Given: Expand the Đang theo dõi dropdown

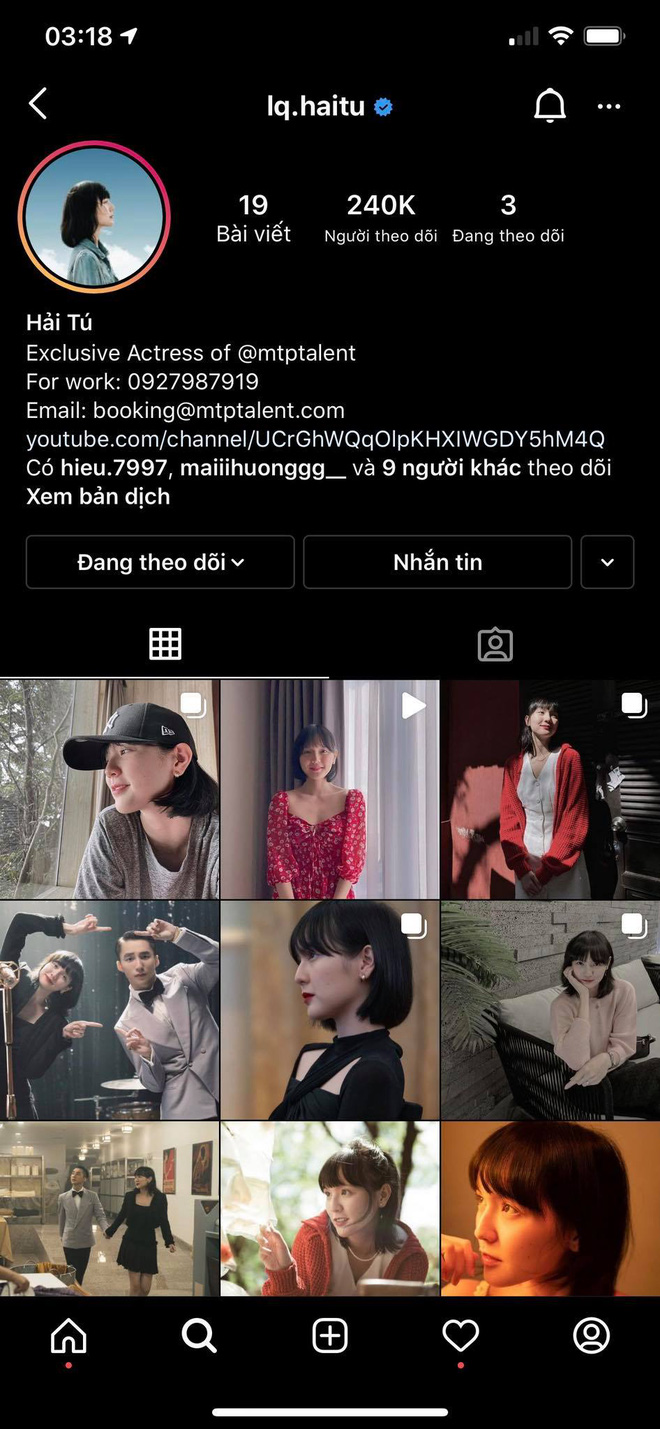Looking at the screenshot, I should click(160, 562).
